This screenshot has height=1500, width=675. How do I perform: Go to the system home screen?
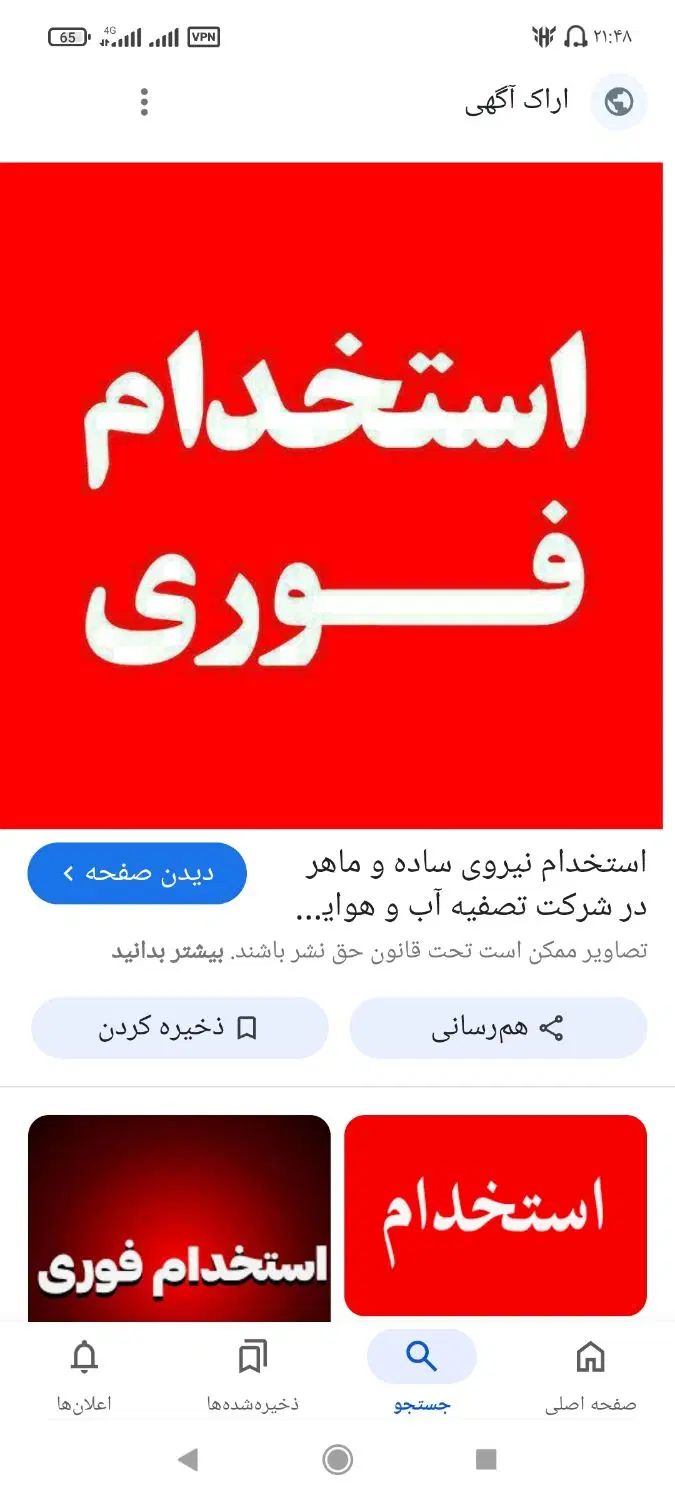tap(338, 1460)
